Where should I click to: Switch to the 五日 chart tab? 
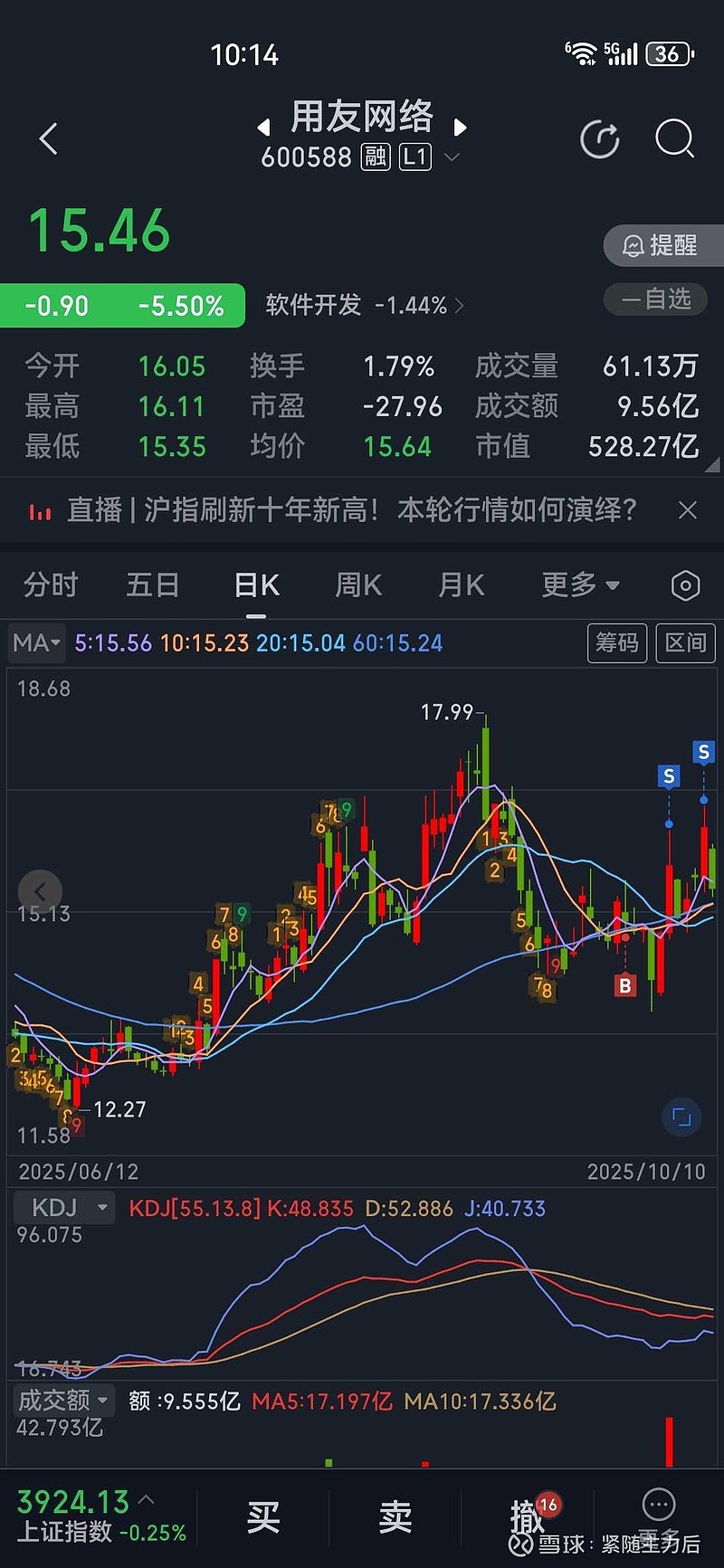pyautogui.click(x=152, y=585)
